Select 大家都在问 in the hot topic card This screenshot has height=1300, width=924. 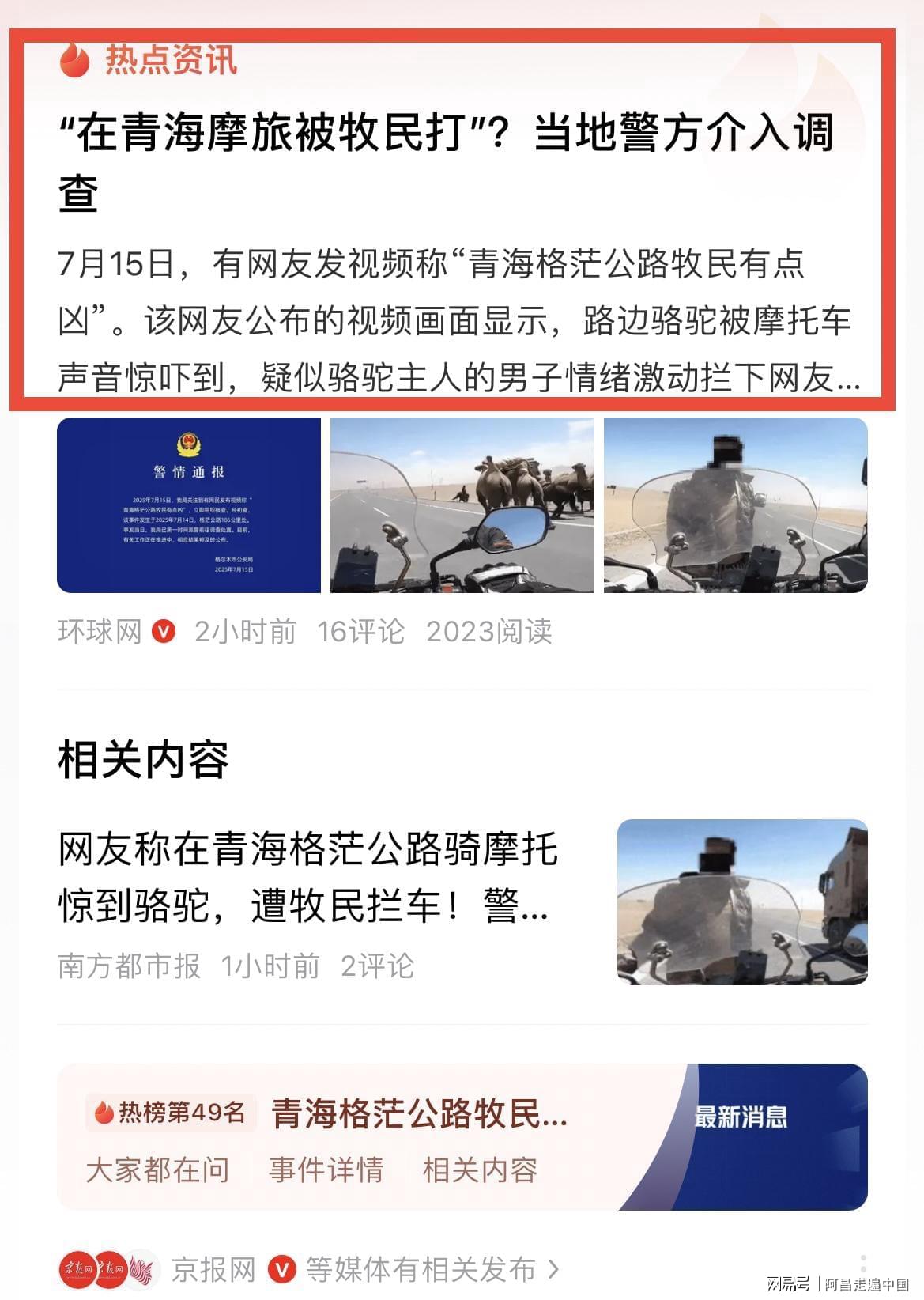point(157,1170)
